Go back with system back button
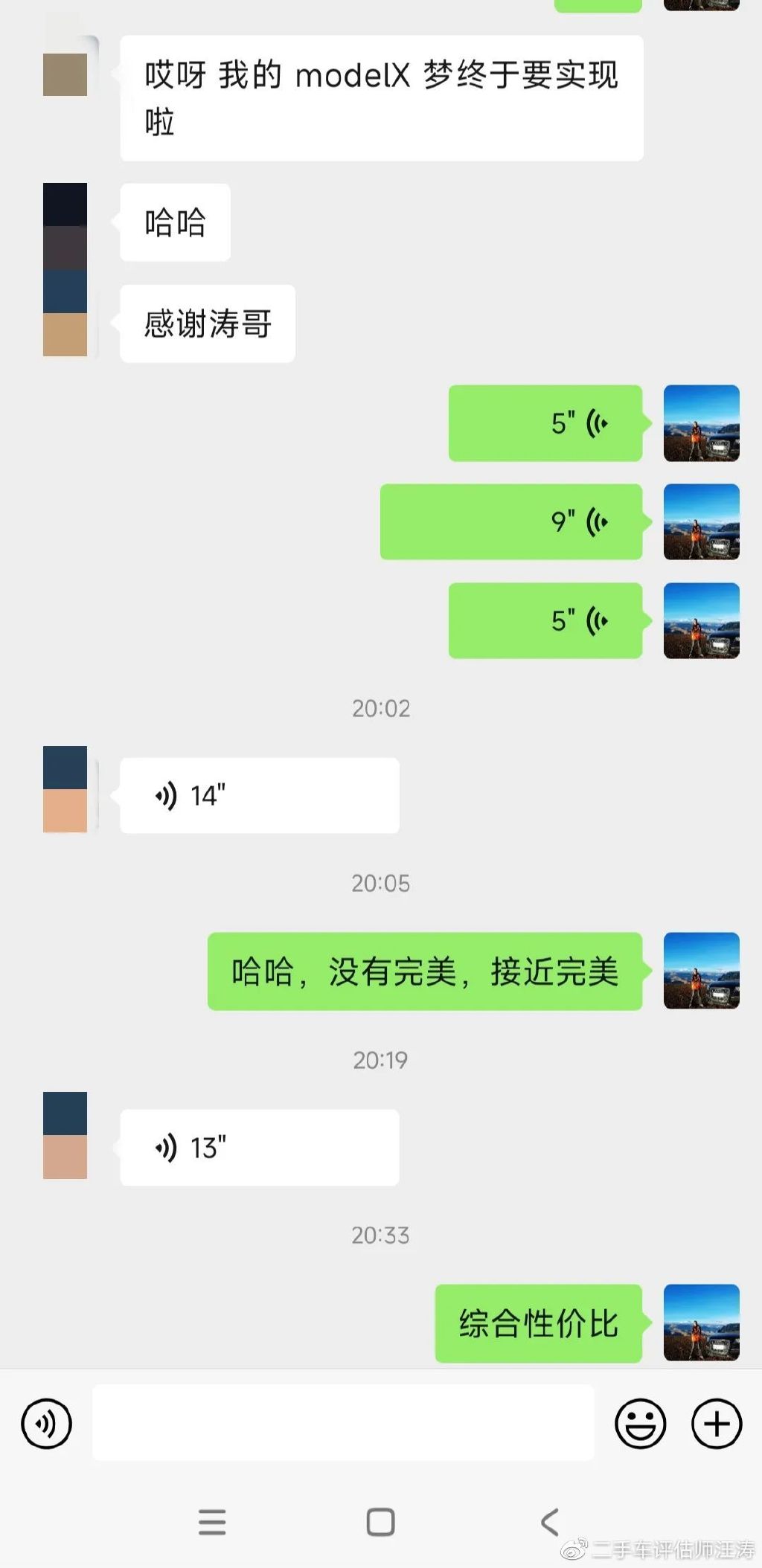 (549, 1522)
